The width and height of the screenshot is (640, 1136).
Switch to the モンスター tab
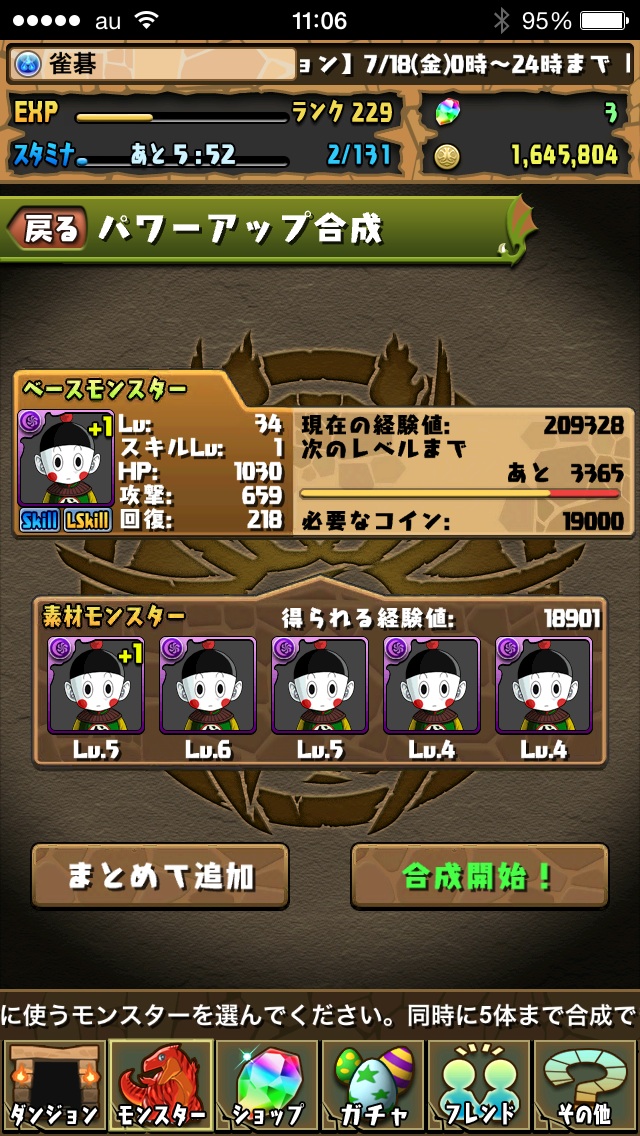click(160, 1085)
